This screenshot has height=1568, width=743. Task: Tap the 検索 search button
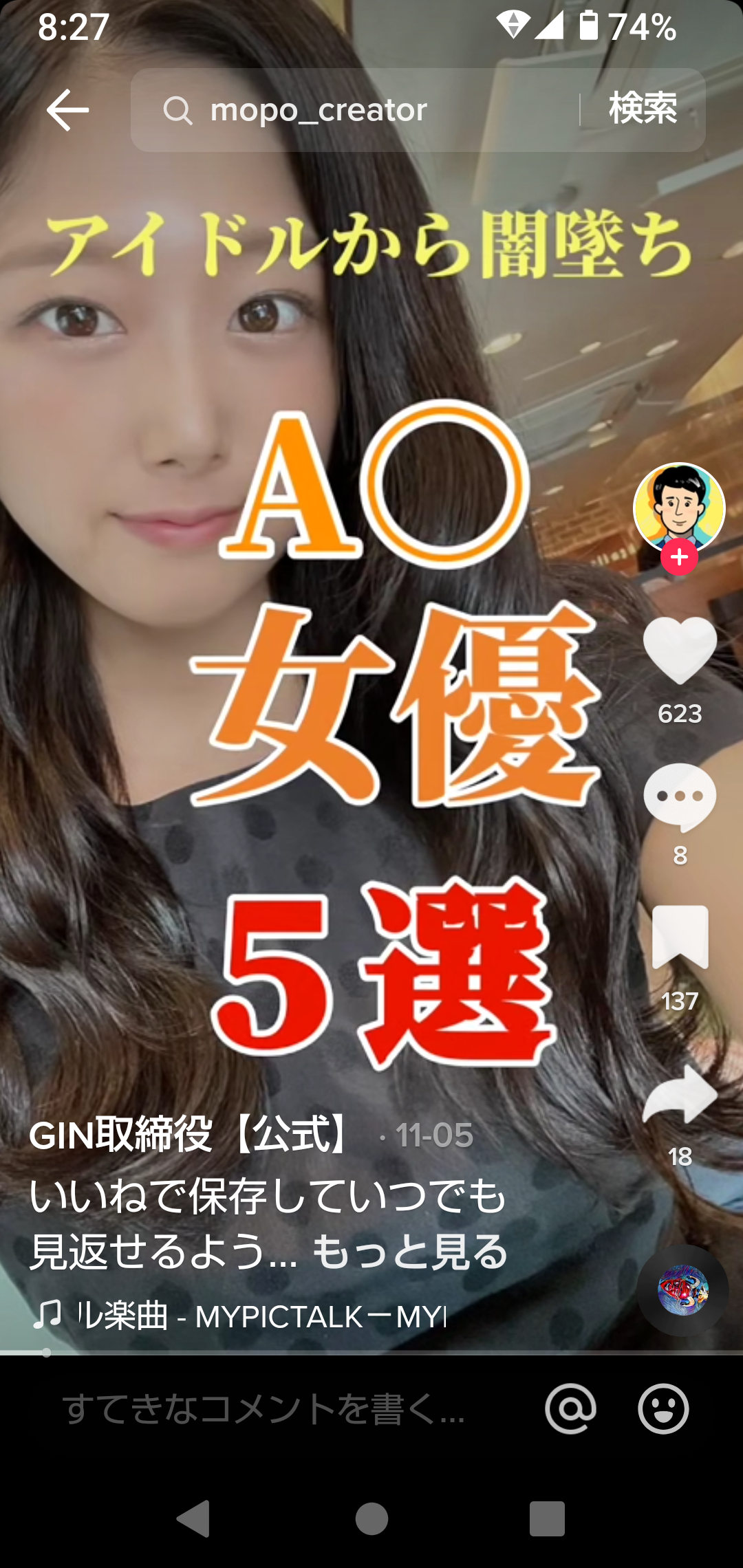coord(643,110)
